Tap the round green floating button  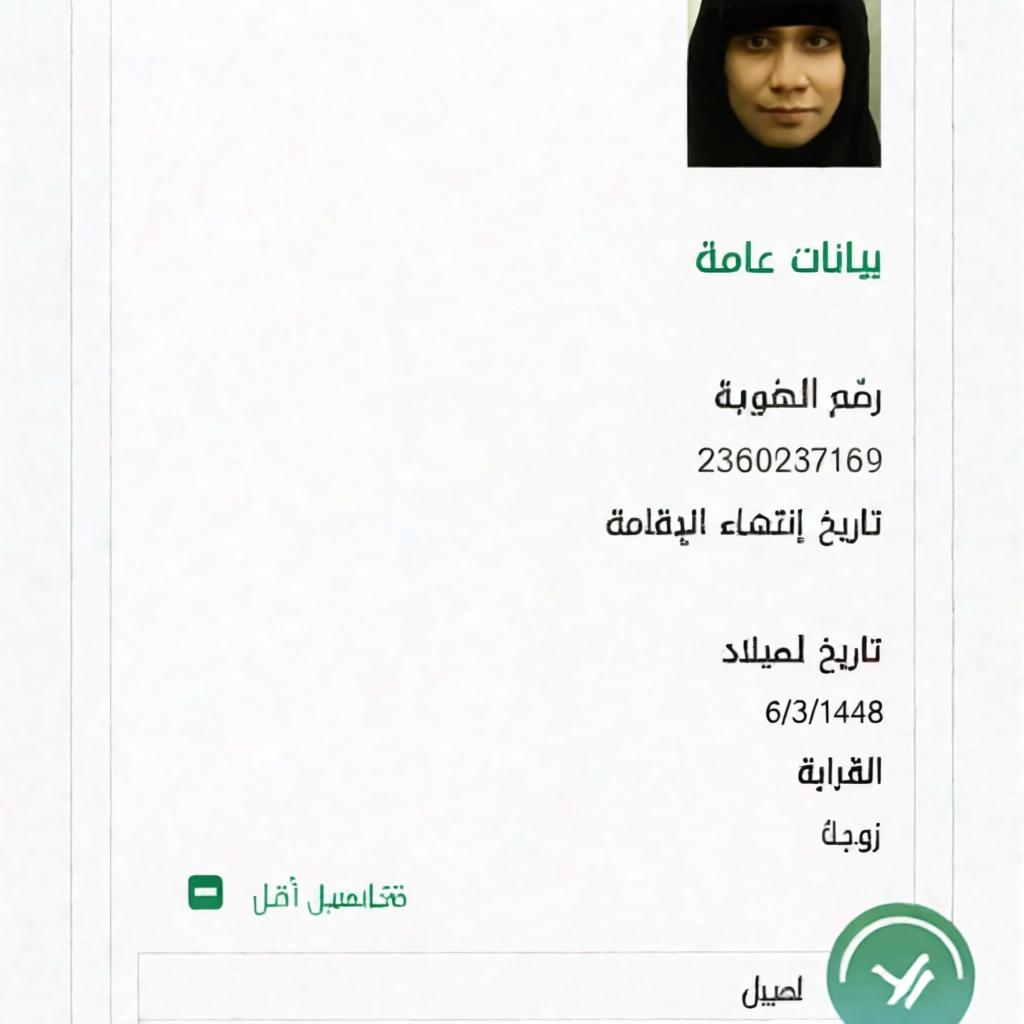(900, 970)
